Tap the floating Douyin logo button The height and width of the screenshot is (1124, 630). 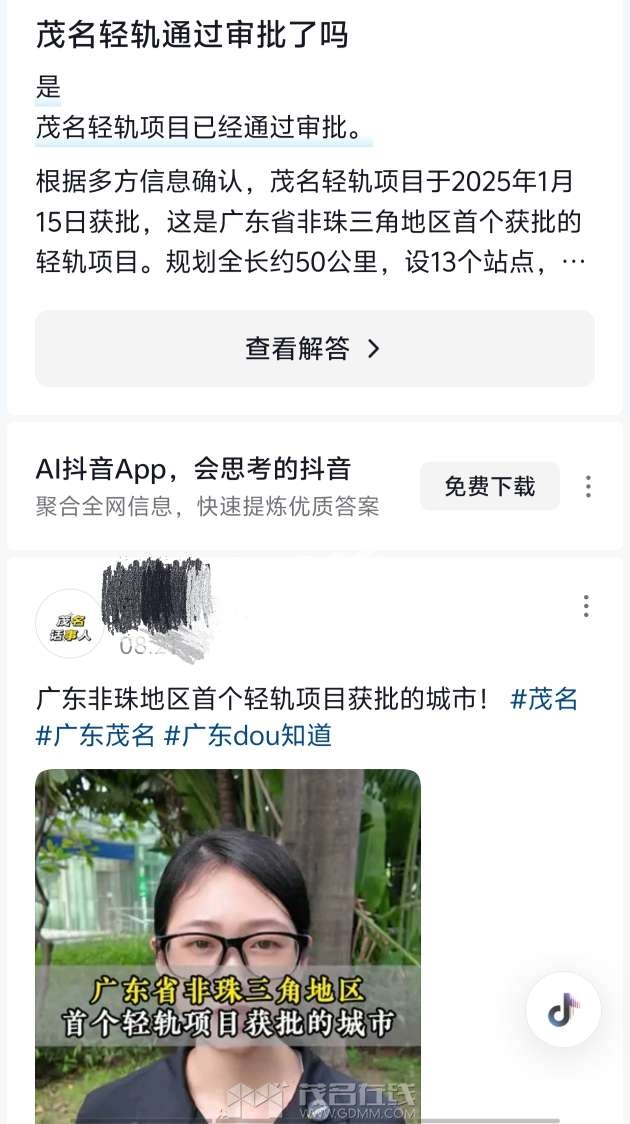[563, 1010]
